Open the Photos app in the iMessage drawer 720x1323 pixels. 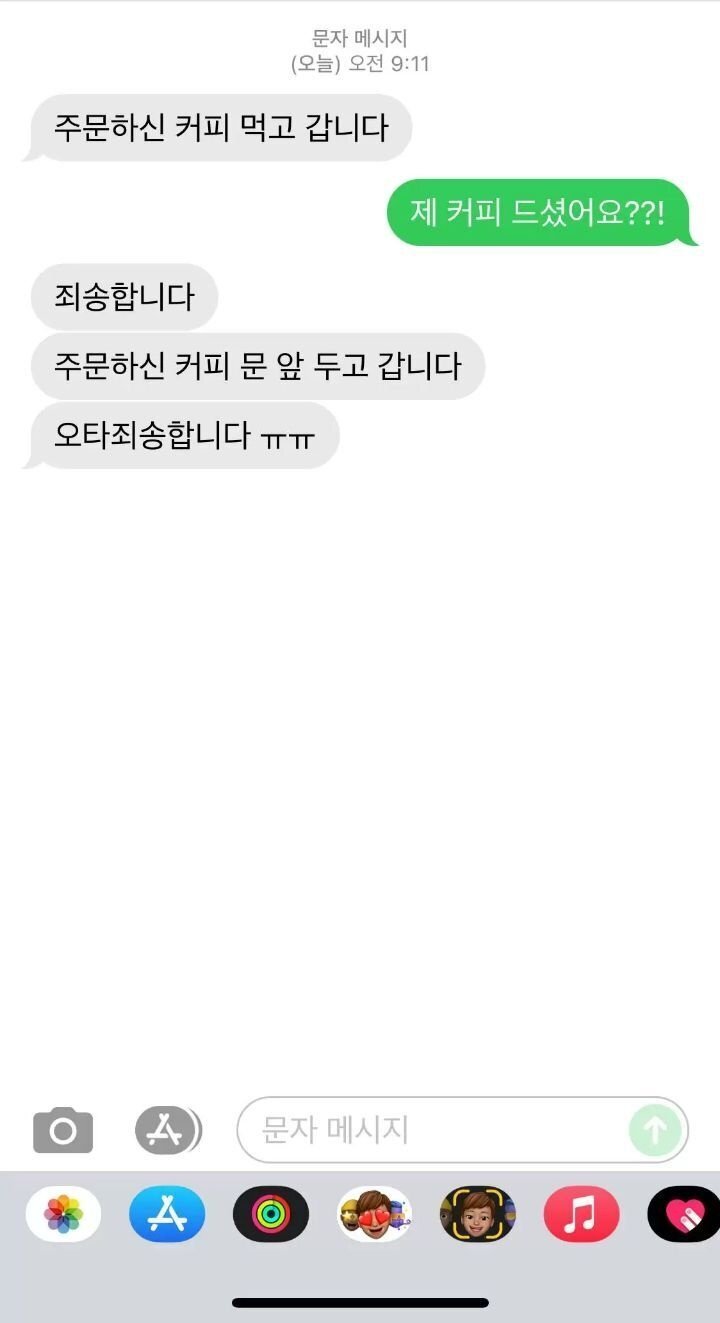63,1215
